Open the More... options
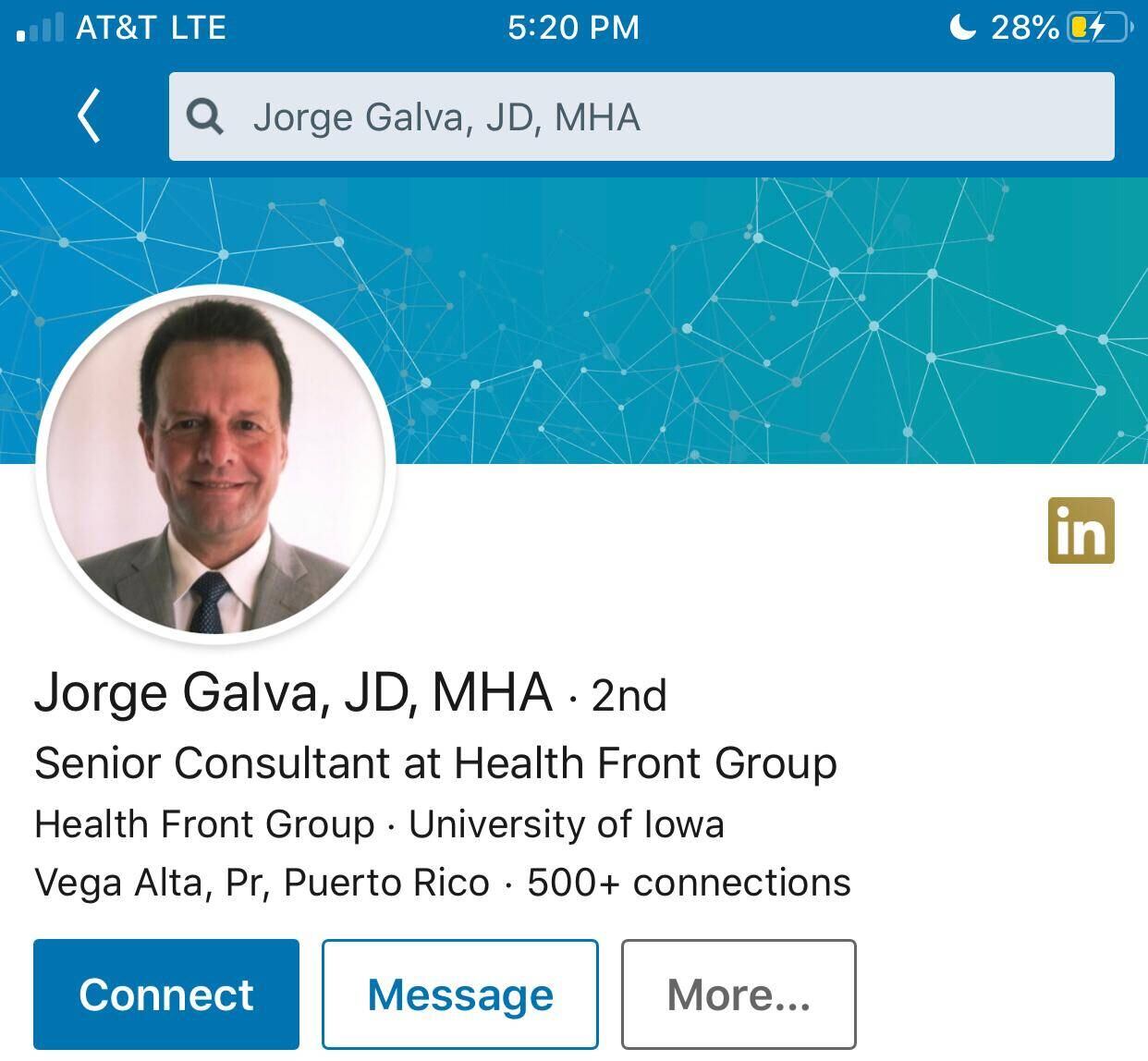Image resolution: width=1148 pixels, height=1061 pixels. (739, 994)
